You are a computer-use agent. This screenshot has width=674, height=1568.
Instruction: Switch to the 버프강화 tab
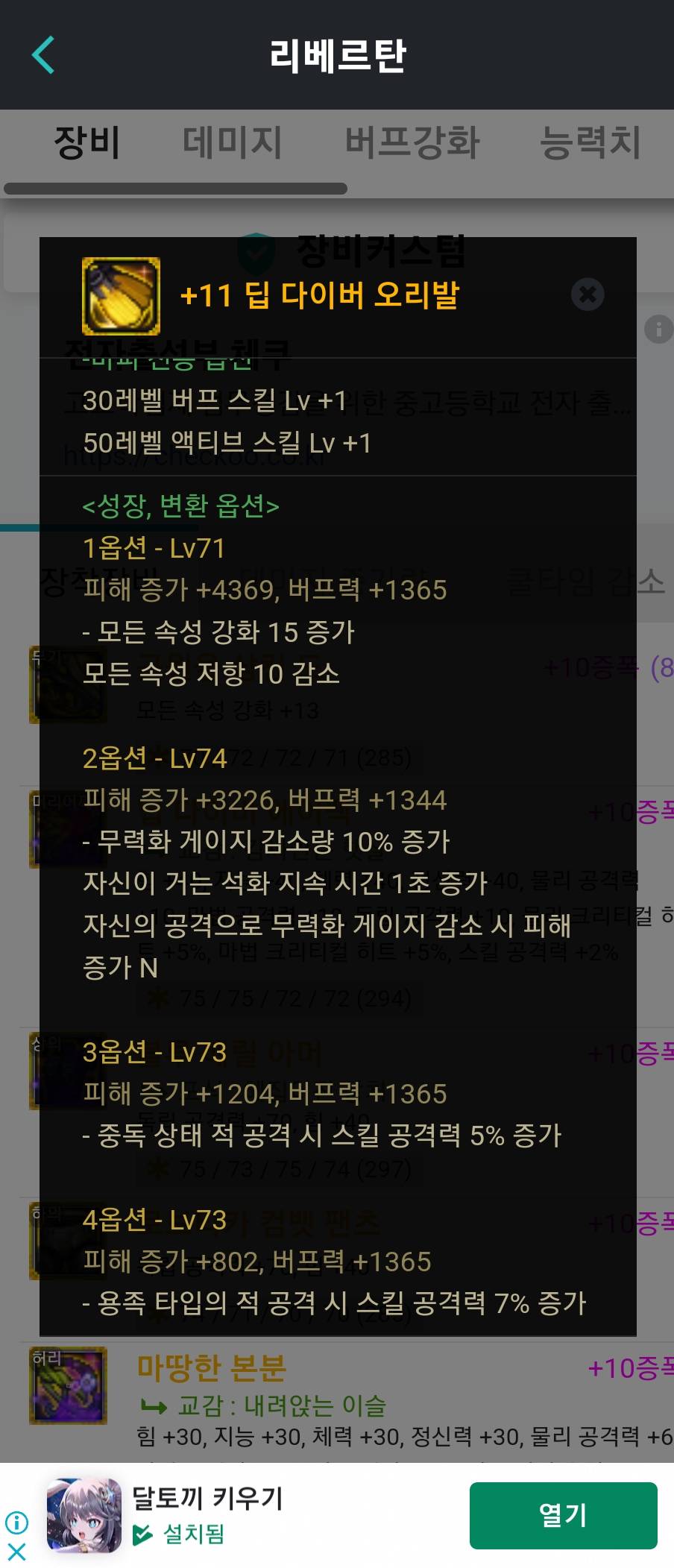[x=412, y=142]
